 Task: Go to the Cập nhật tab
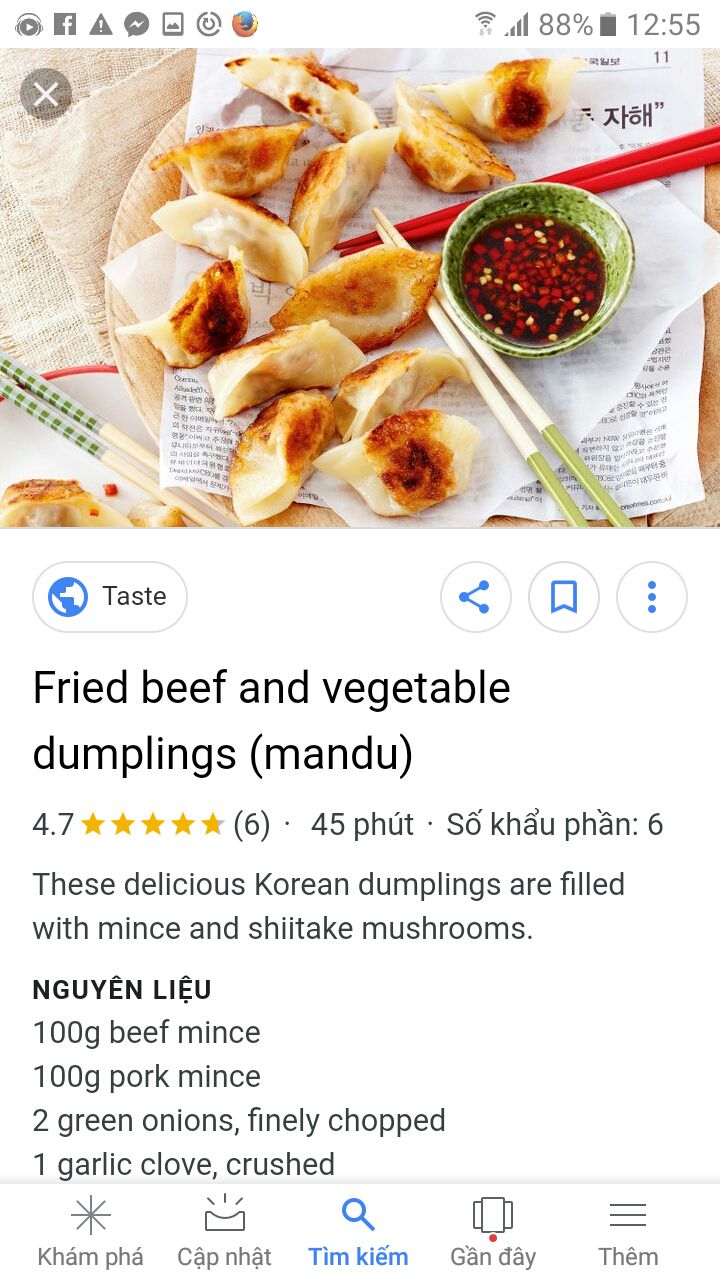[224, 1232]
